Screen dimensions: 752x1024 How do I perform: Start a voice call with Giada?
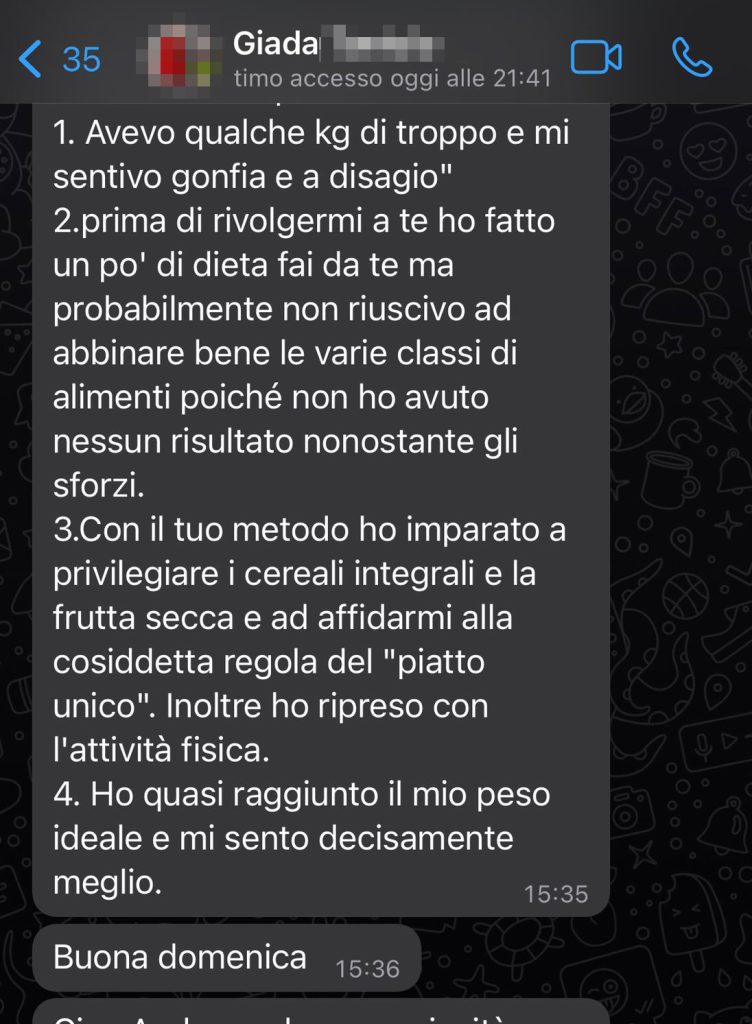tap(692, 58)
